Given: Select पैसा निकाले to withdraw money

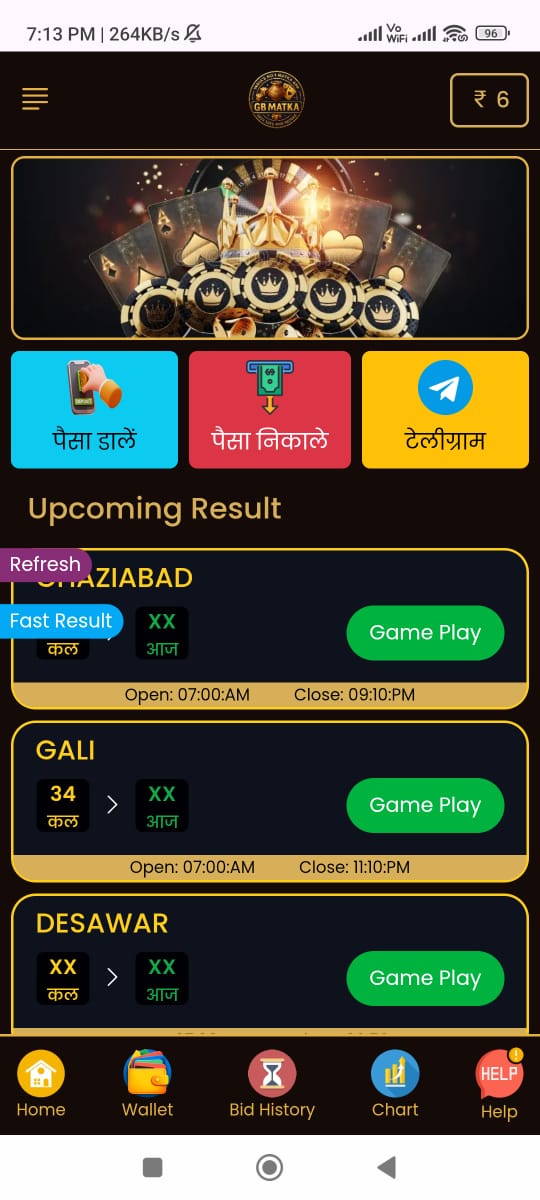Looking at the screenshot, I should point(270,409).
